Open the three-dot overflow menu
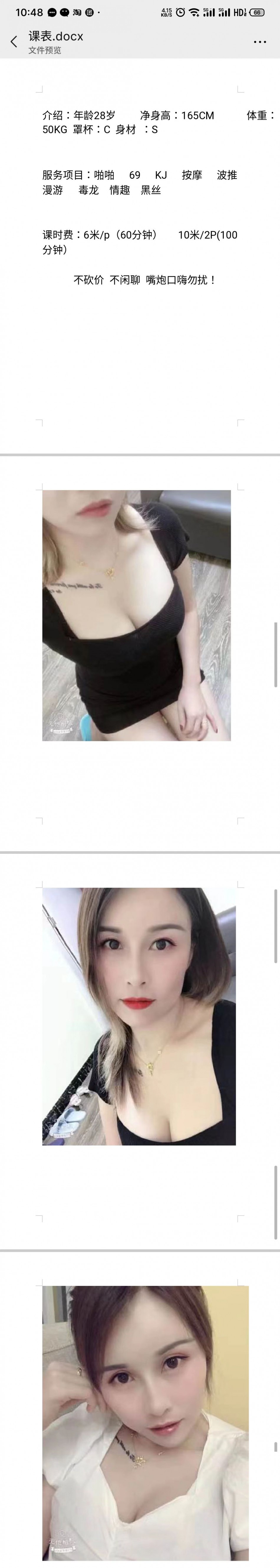Screen dimensions: 280x1568 coord(260,42)
